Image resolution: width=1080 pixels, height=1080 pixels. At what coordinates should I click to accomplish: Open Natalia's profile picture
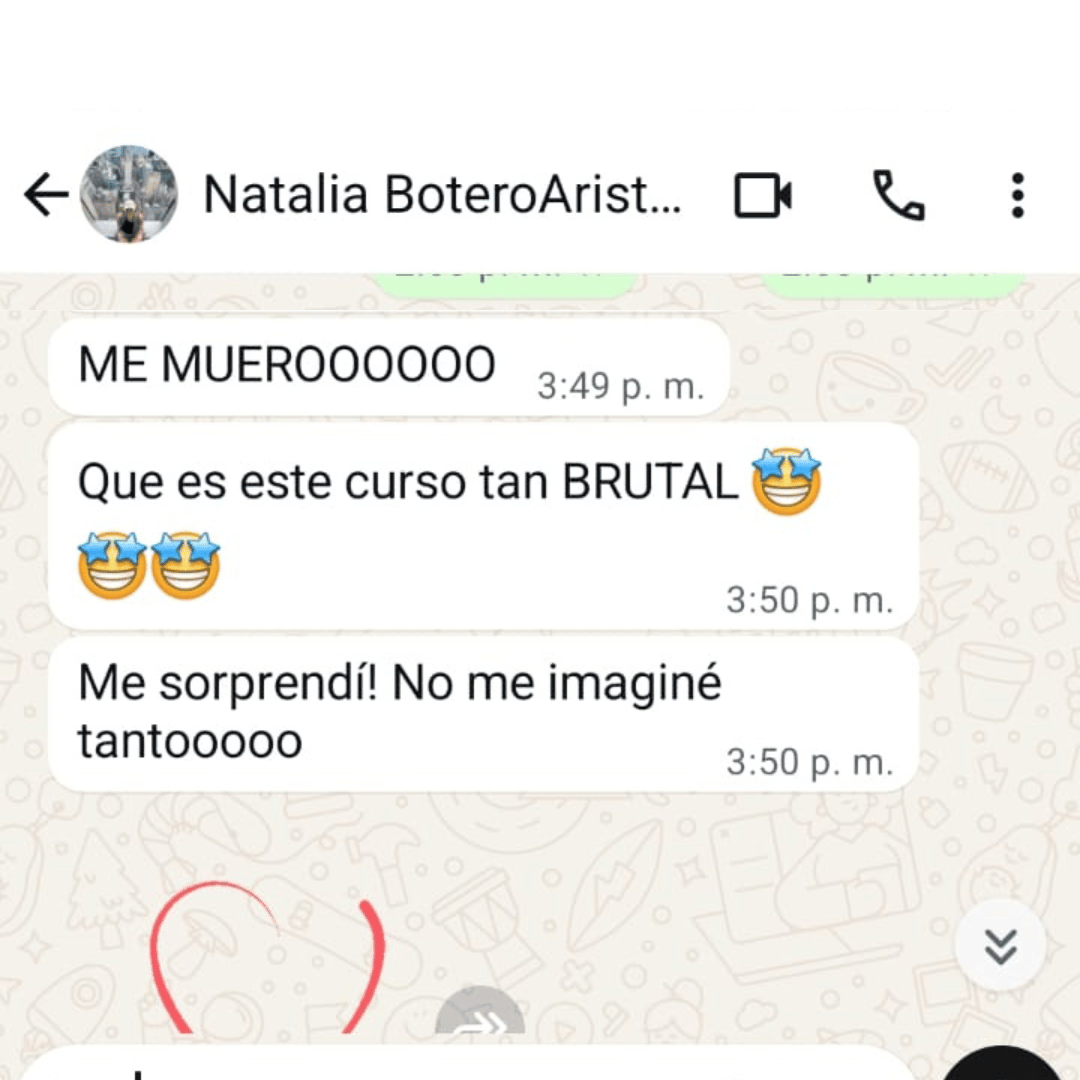[x=128, y=194]
